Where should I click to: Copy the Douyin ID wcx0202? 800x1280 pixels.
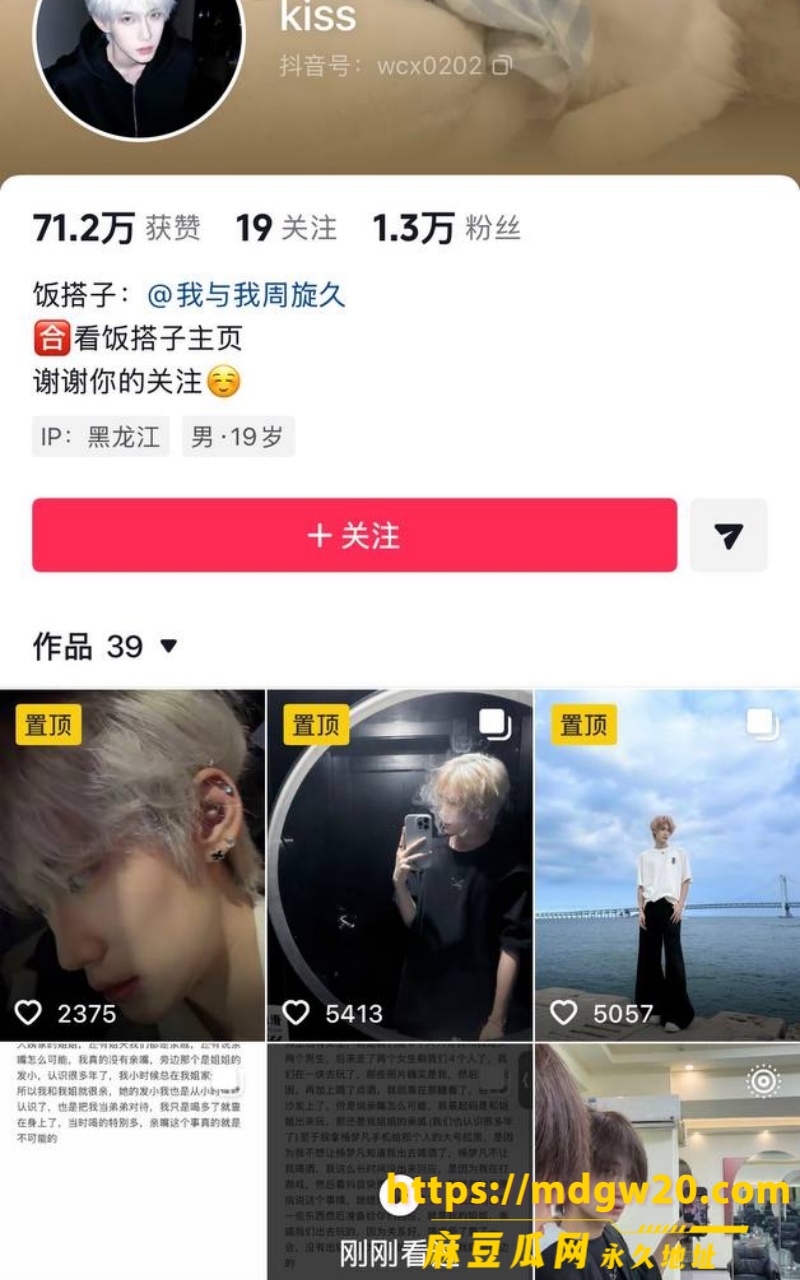click(502, 66)
